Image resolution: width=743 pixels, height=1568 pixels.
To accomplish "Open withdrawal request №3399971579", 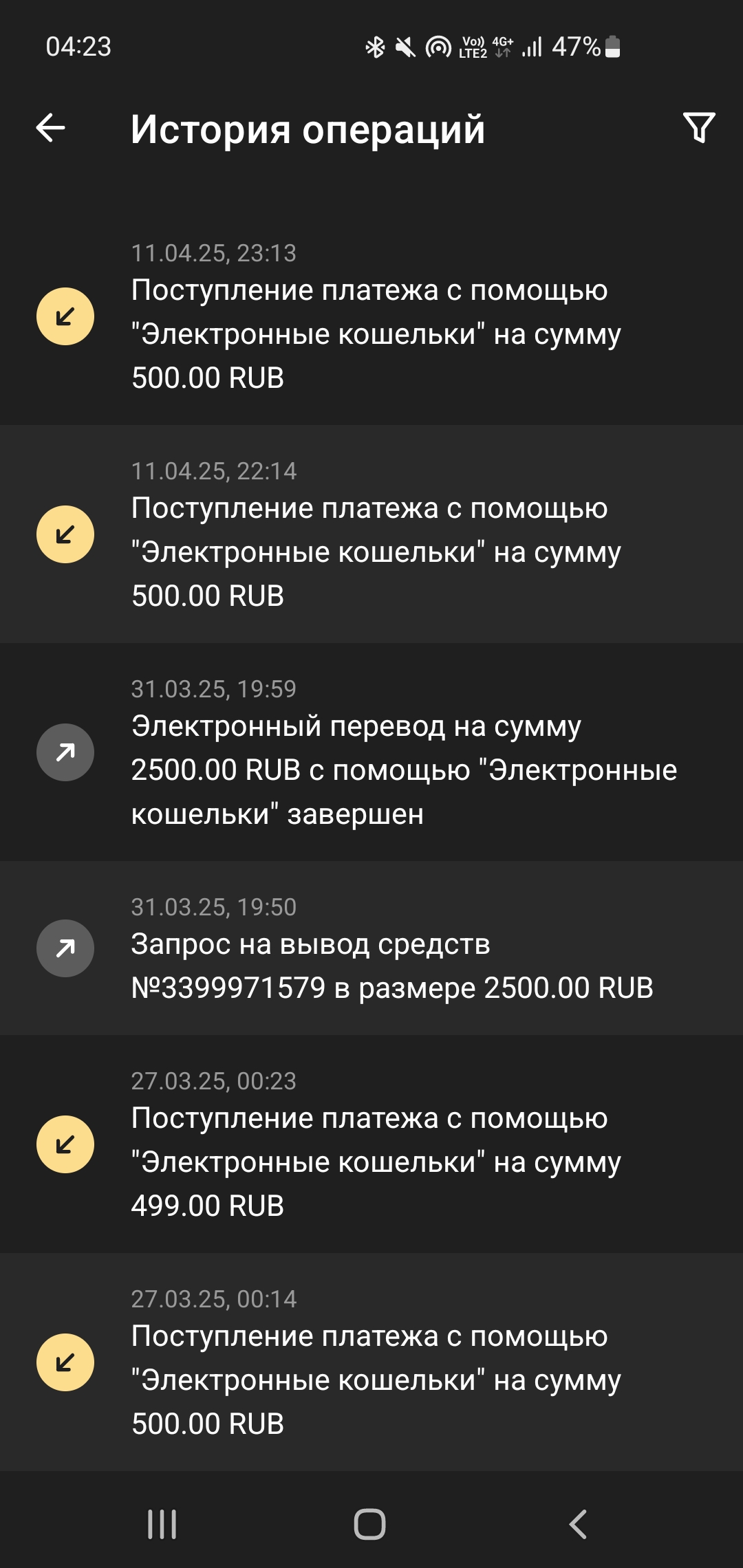I will coord(371,948).
